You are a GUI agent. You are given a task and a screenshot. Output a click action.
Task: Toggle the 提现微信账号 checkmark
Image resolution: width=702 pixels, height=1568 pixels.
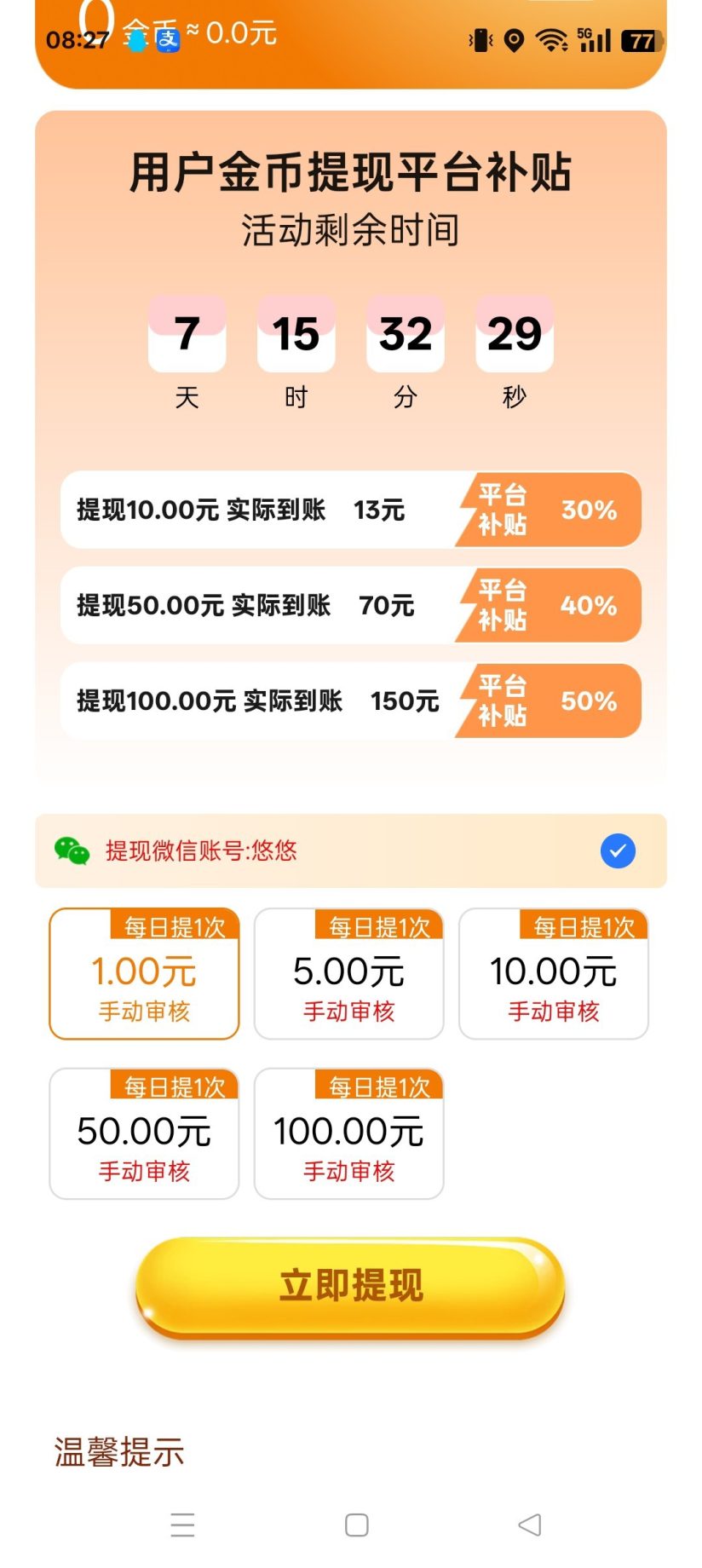[x=618, y=850]
